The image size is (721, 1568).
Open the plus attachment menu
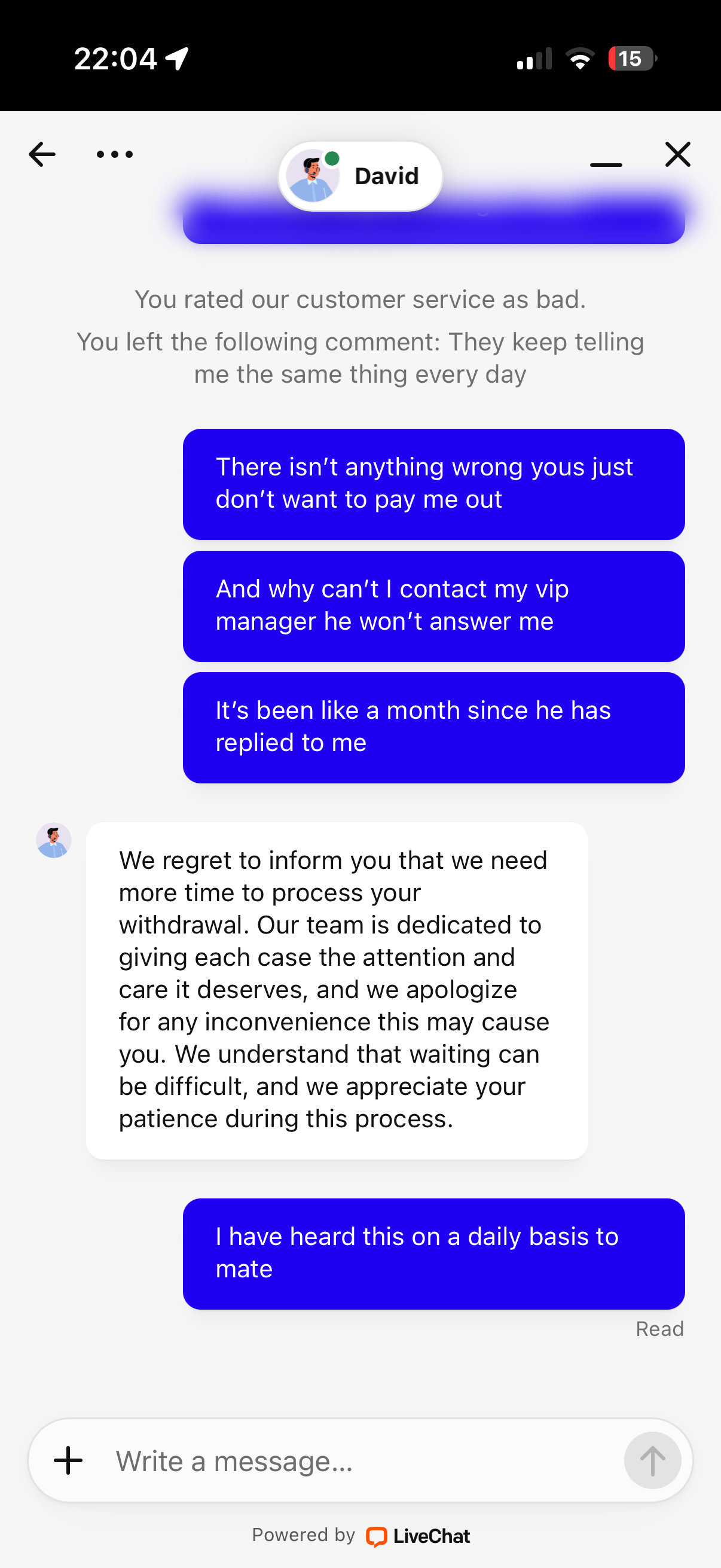click(x=68, y=1461)
